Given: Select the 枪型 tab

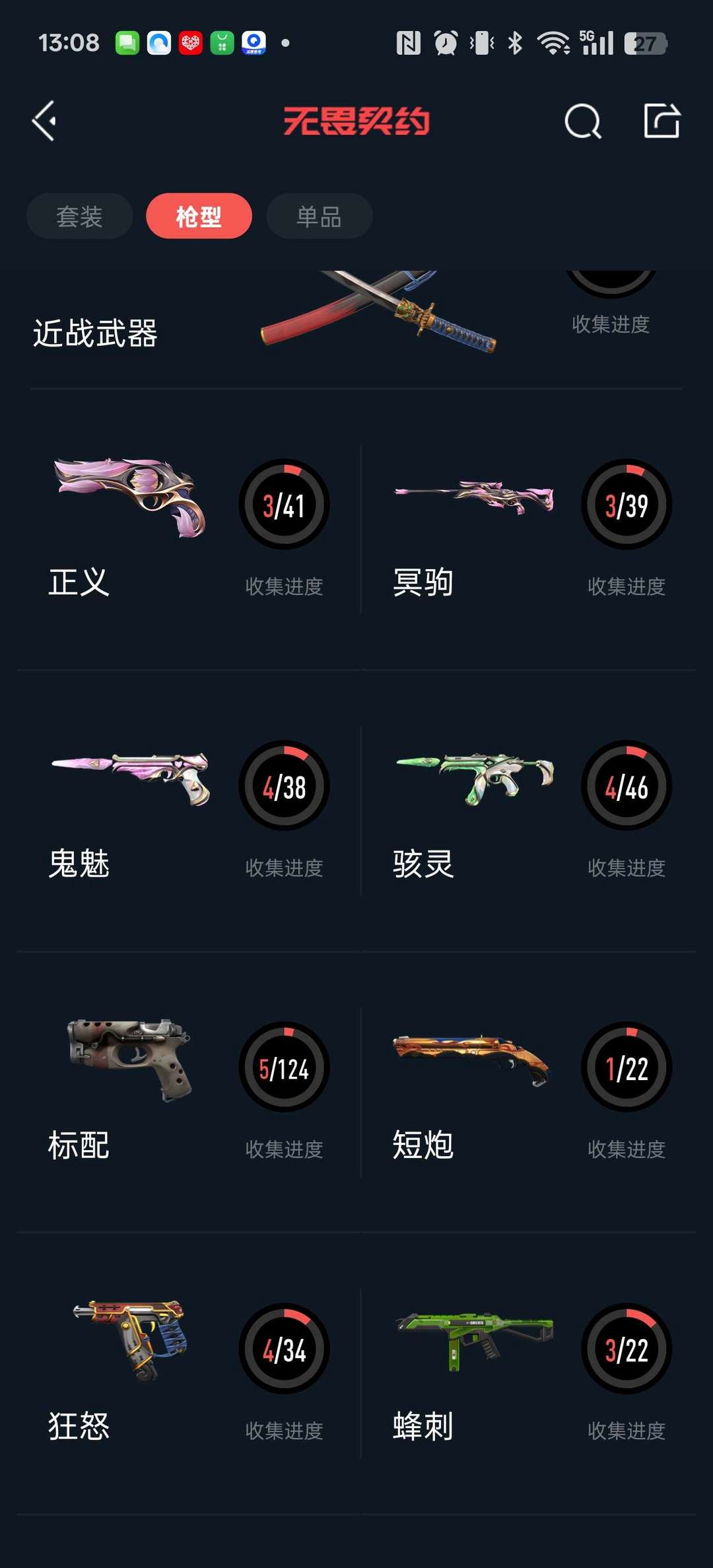Looking at the screenshot, I should coord(199,216).
